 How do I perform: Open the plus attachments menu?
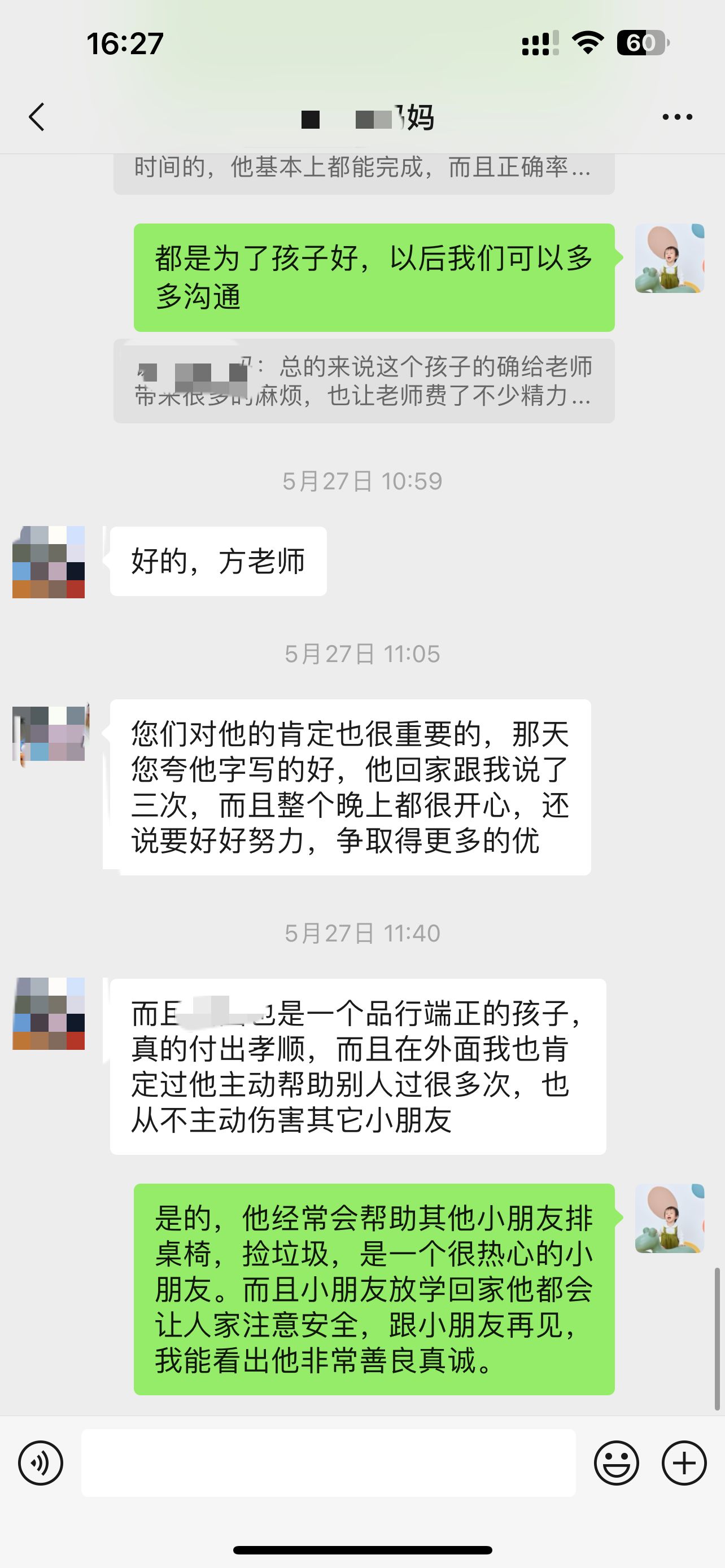click(x=684, y=1462)
